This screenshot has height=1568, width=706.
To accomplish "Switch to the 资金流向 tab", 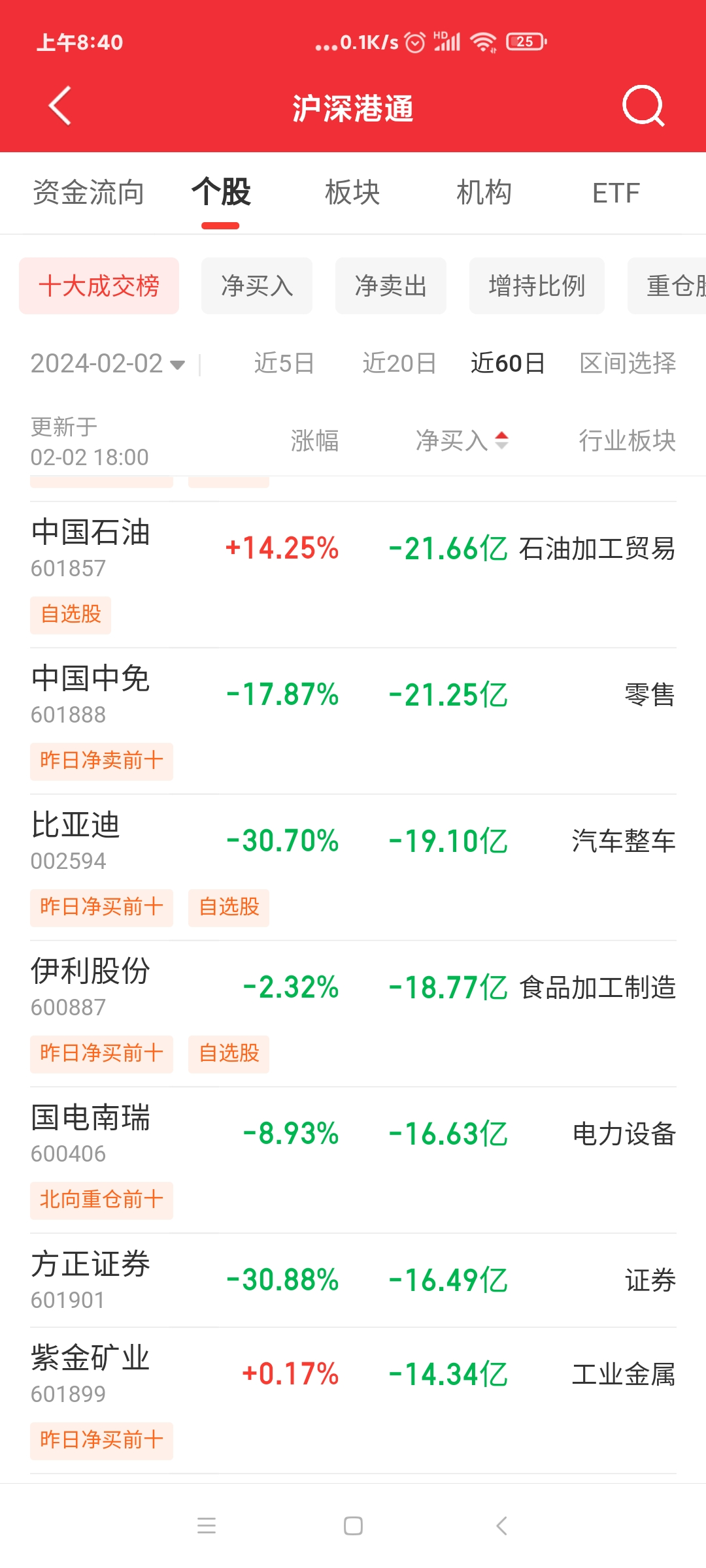I will click(88, 193).
